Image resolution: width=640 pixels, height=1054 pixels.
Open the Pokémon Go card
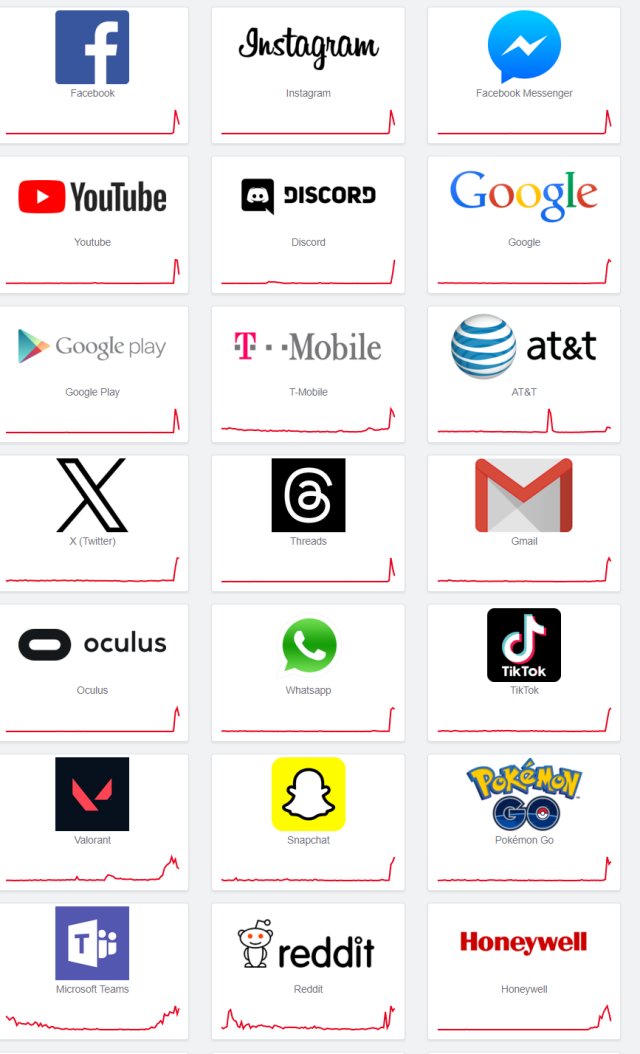point(524,818)
